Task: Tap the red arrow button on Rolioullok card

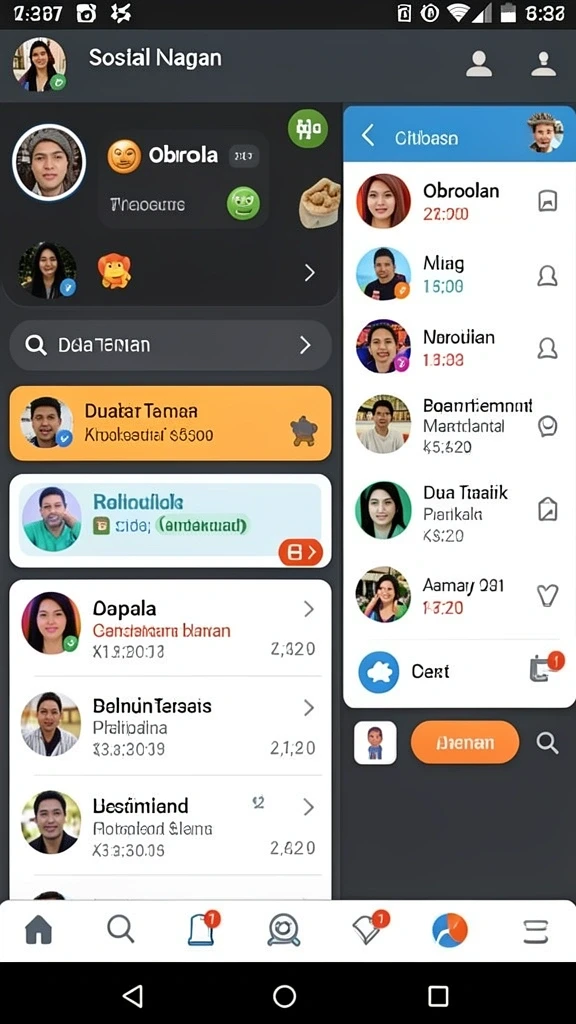Action: [x=300, y=552]
